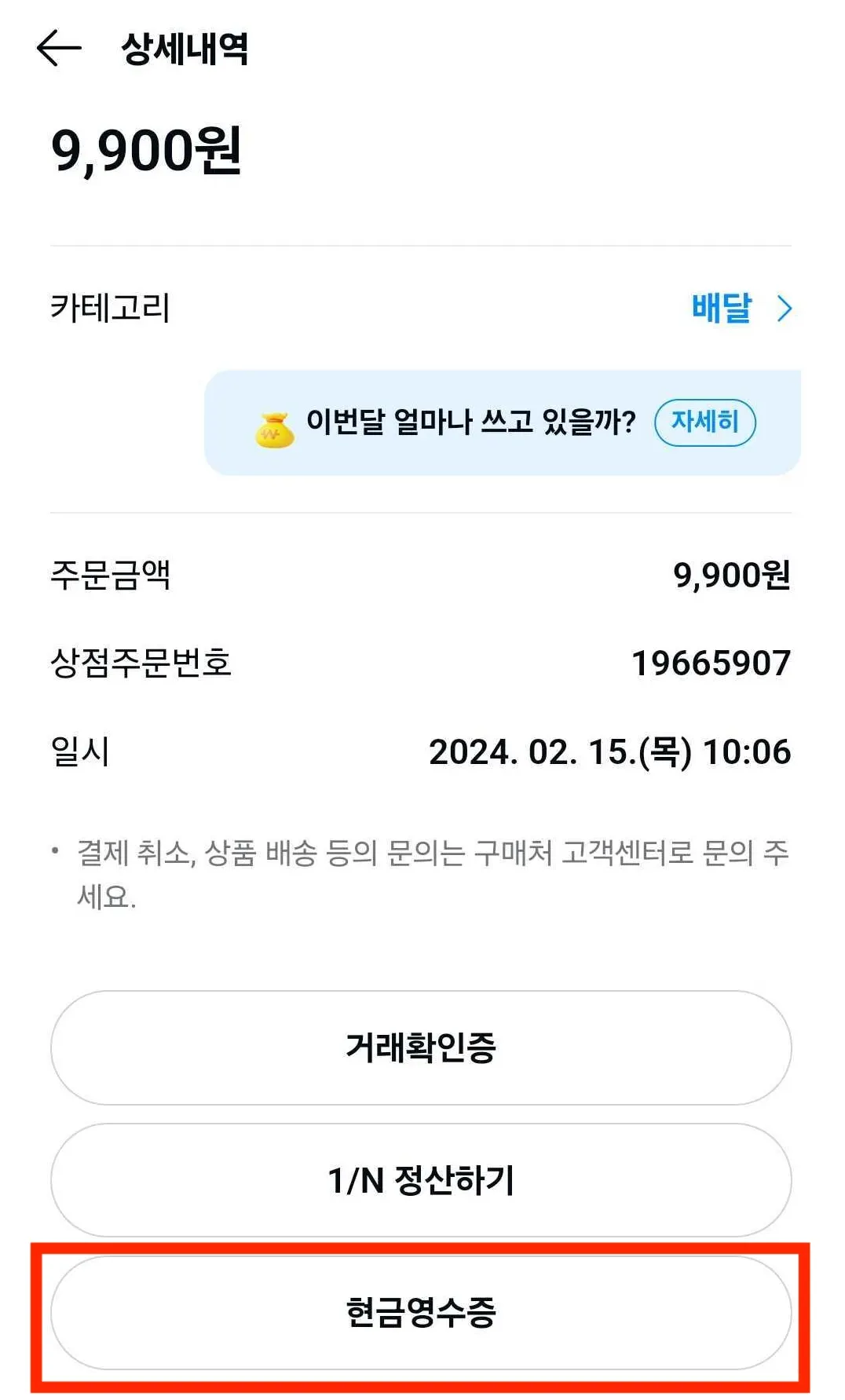Tap the 자세히 button in spending banner

[704, 422]
